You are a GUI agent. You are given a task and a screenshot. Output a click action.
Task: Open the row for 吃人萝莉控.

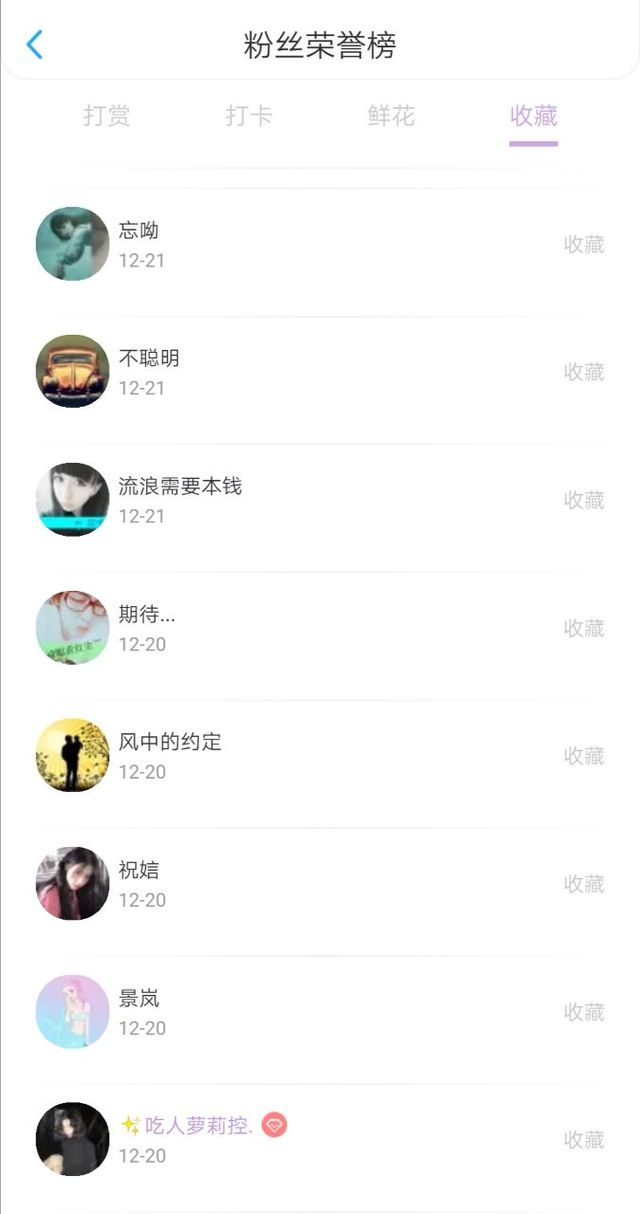[320, 1140]
